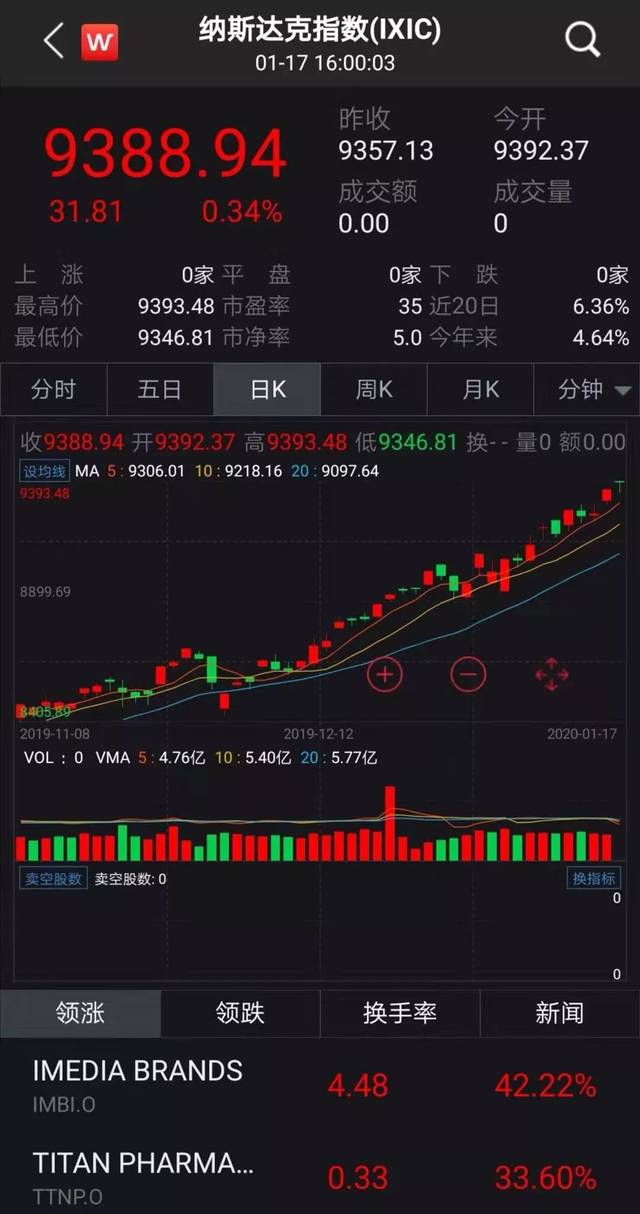
Task: Zoom out the chart with minus button
Action: coord(468,674)
